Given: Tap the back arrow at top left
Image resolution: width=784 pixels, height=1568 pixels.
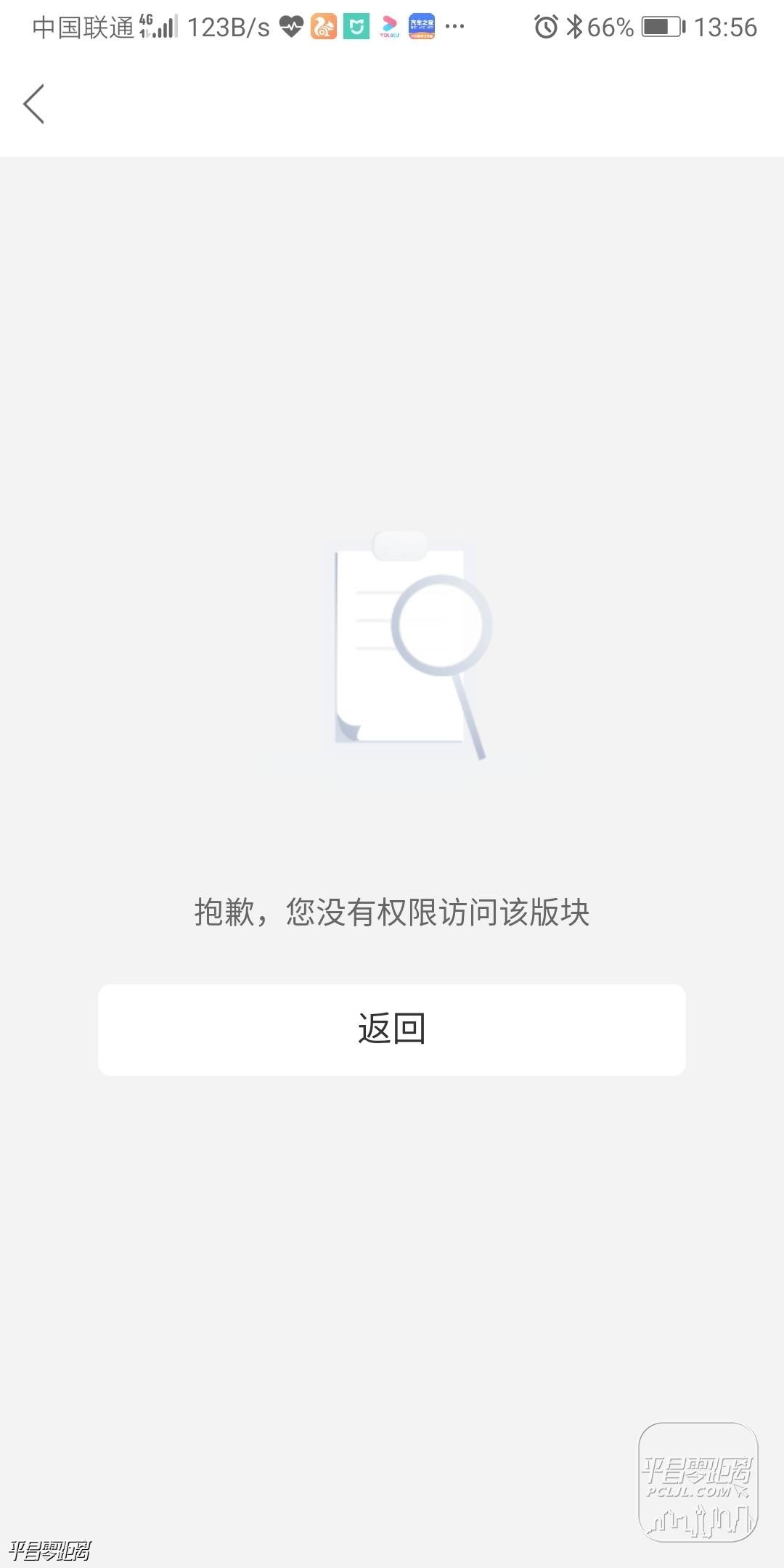Looking at the screenshot, I should coord(34,104).
